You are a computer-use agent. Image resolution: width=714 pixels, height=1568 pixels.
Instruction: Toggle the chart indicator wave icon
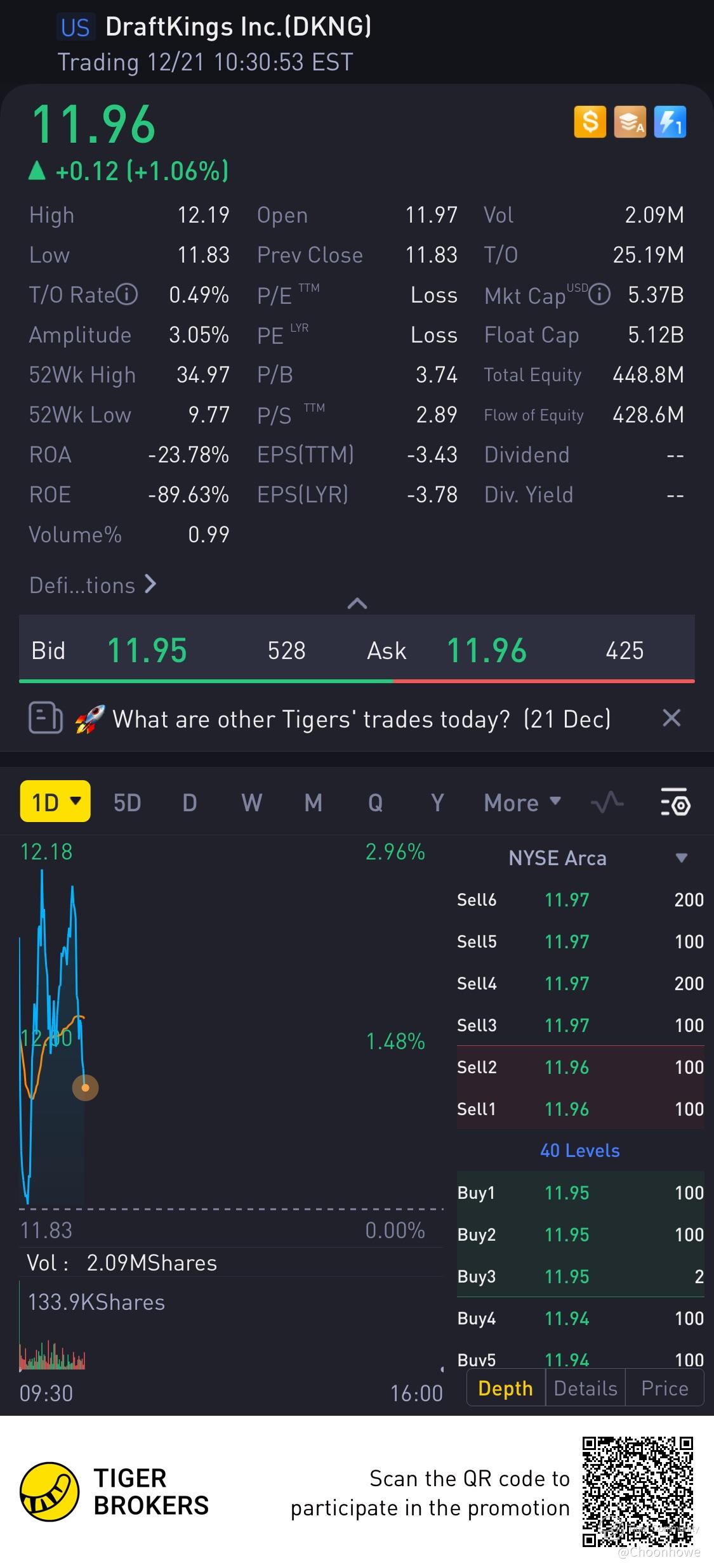pyautogui.click(x=607, y=803)
